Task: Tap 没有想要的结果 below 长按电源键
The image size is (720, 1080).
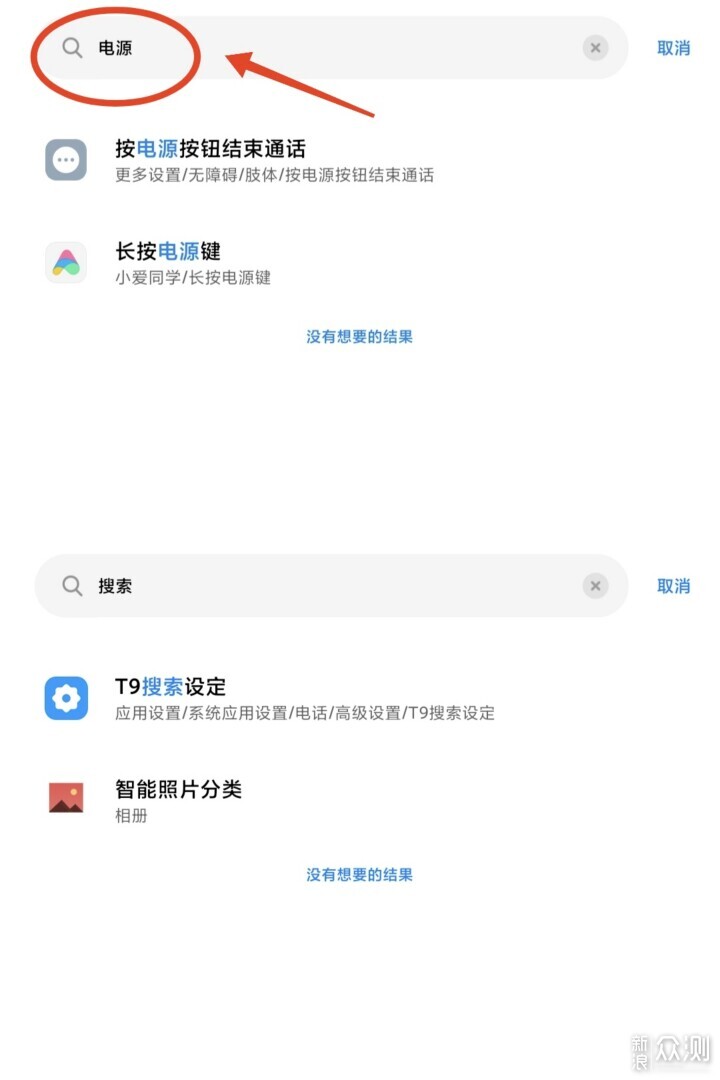Action: tap(359, 337)
